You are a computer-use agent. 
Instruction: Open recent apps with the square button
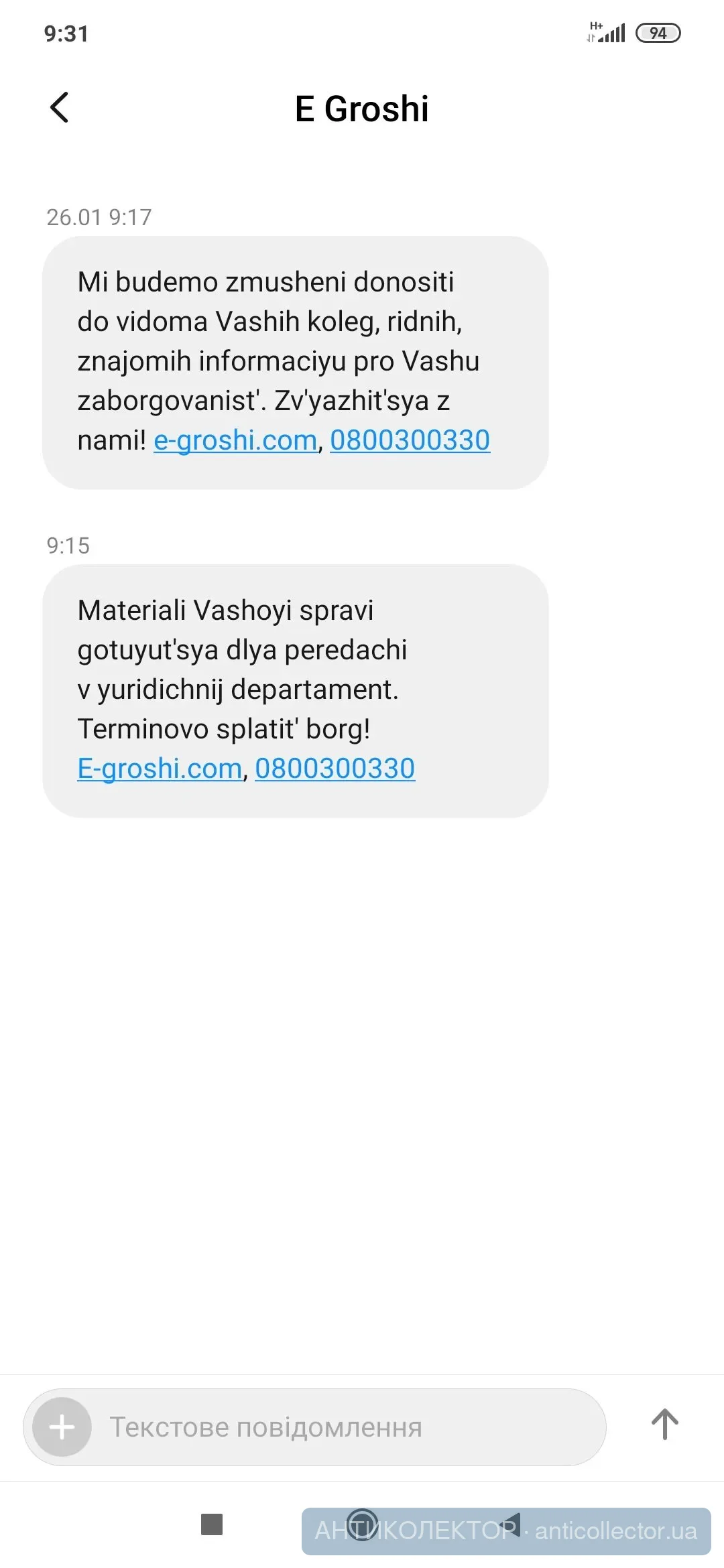coord(212,1524)
